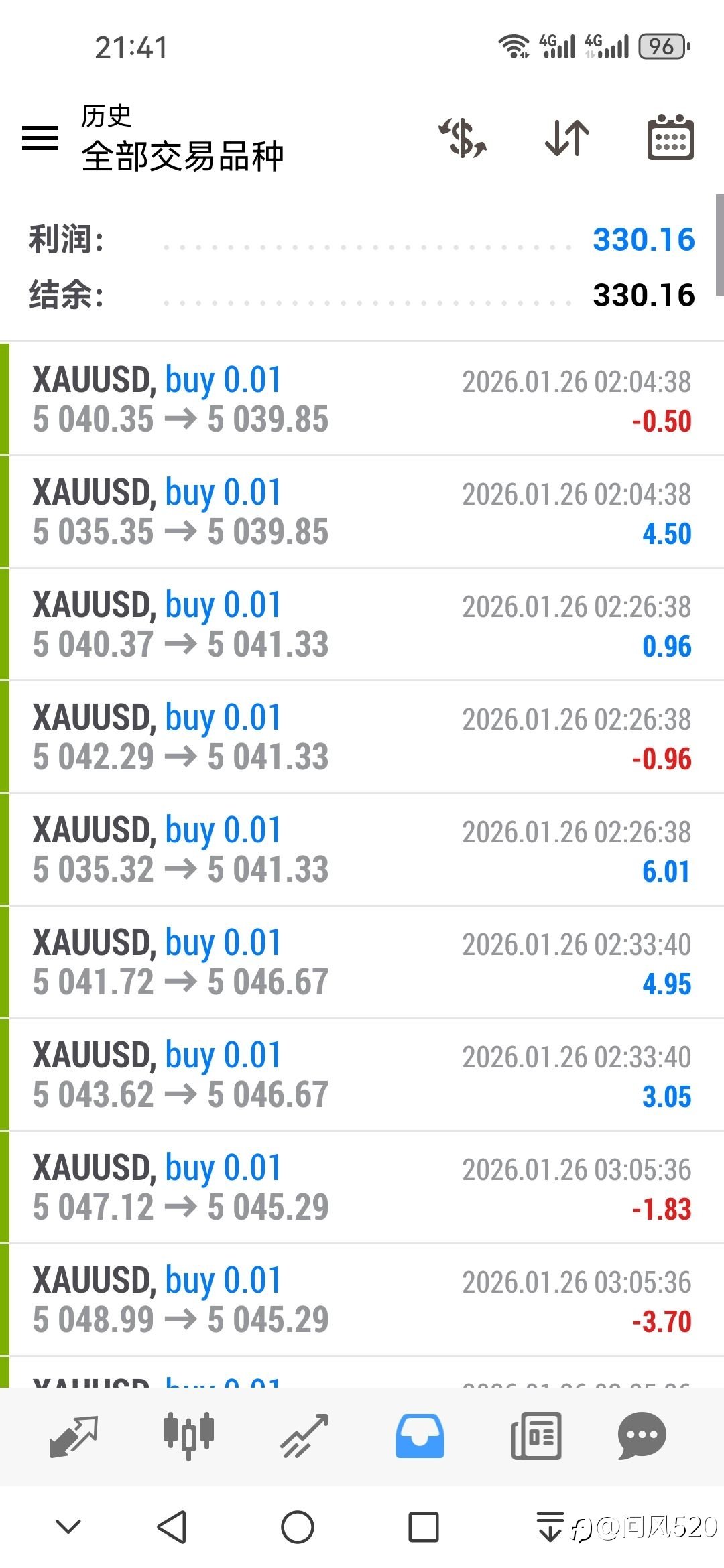Select the History inbox tab
This screenshot has height=1568, width=724.
tap(420, 1437)
